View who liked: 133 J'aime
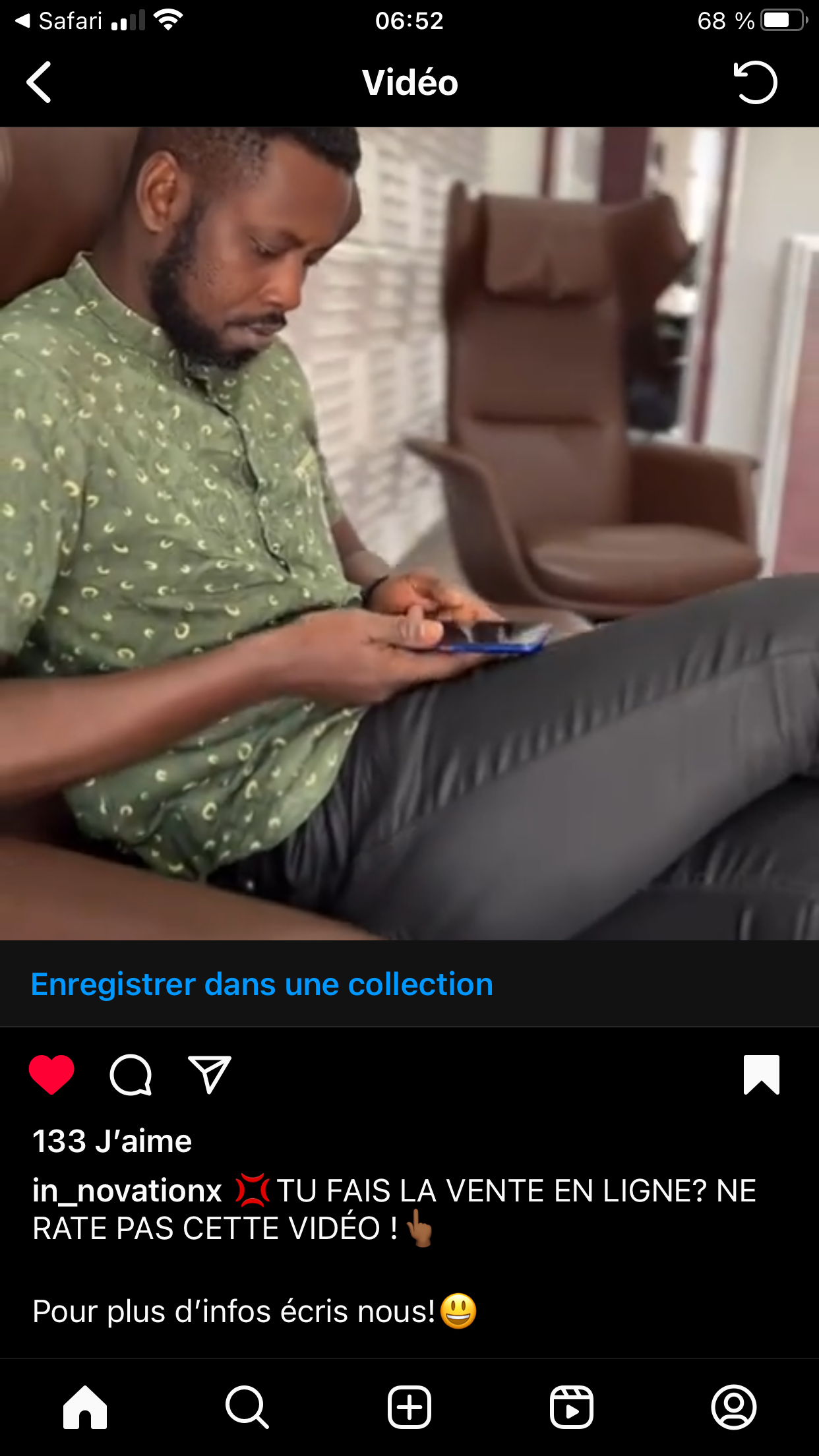 point(112,1141)
